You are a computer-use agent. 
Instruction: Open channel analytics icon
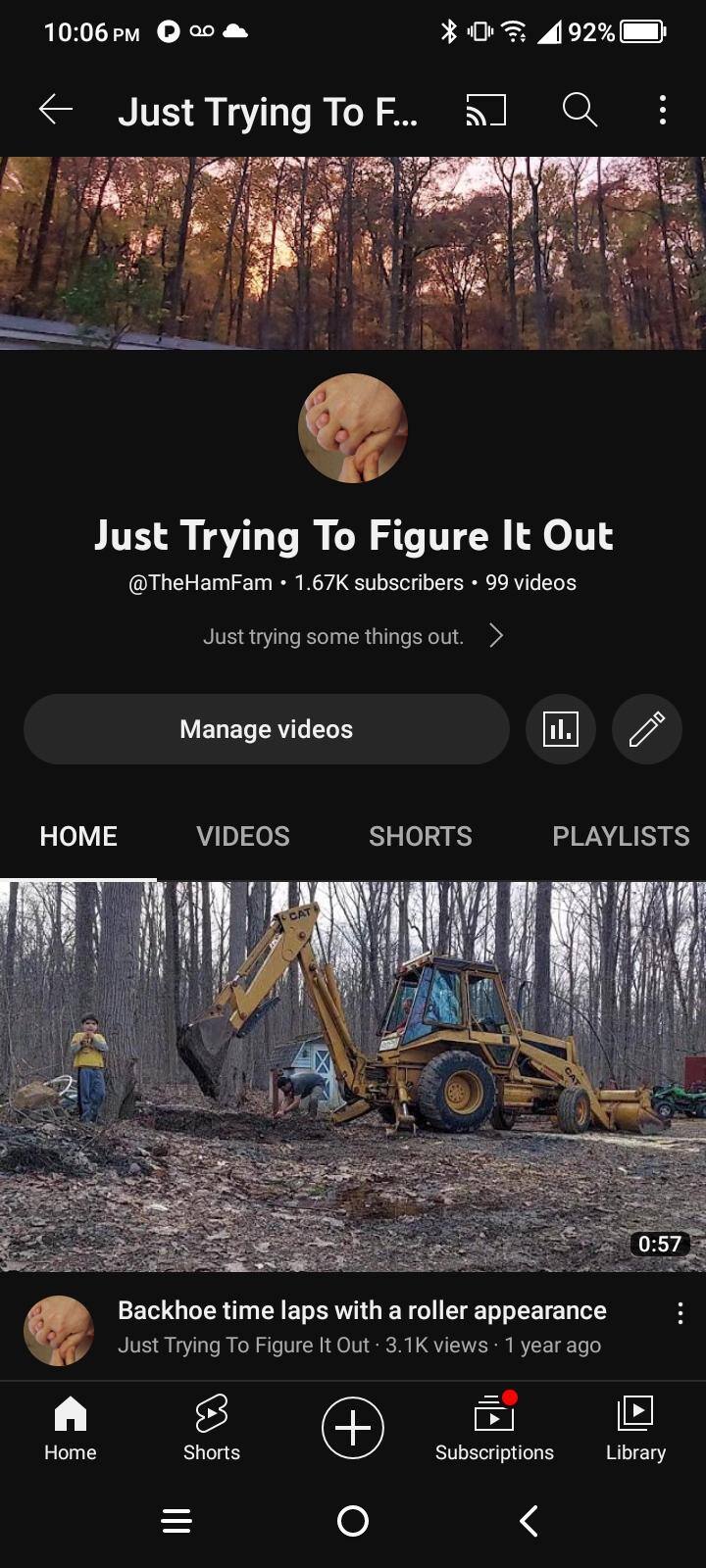point(561,729)
